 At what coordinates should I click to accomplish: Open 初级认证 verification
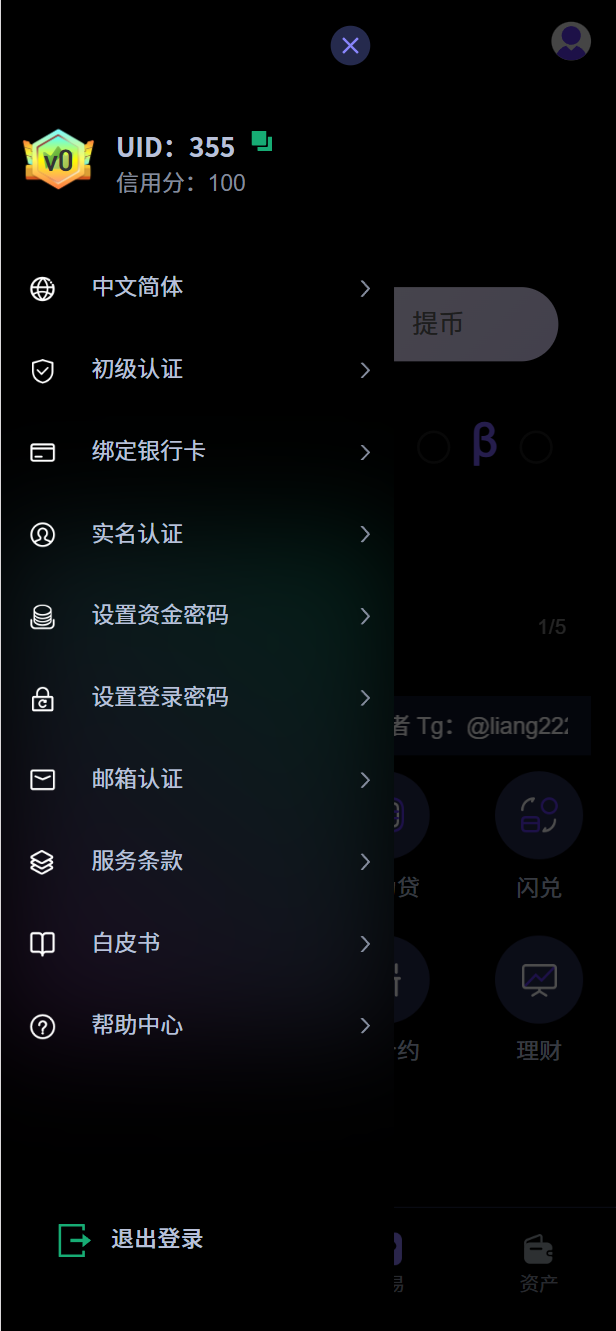200,370
